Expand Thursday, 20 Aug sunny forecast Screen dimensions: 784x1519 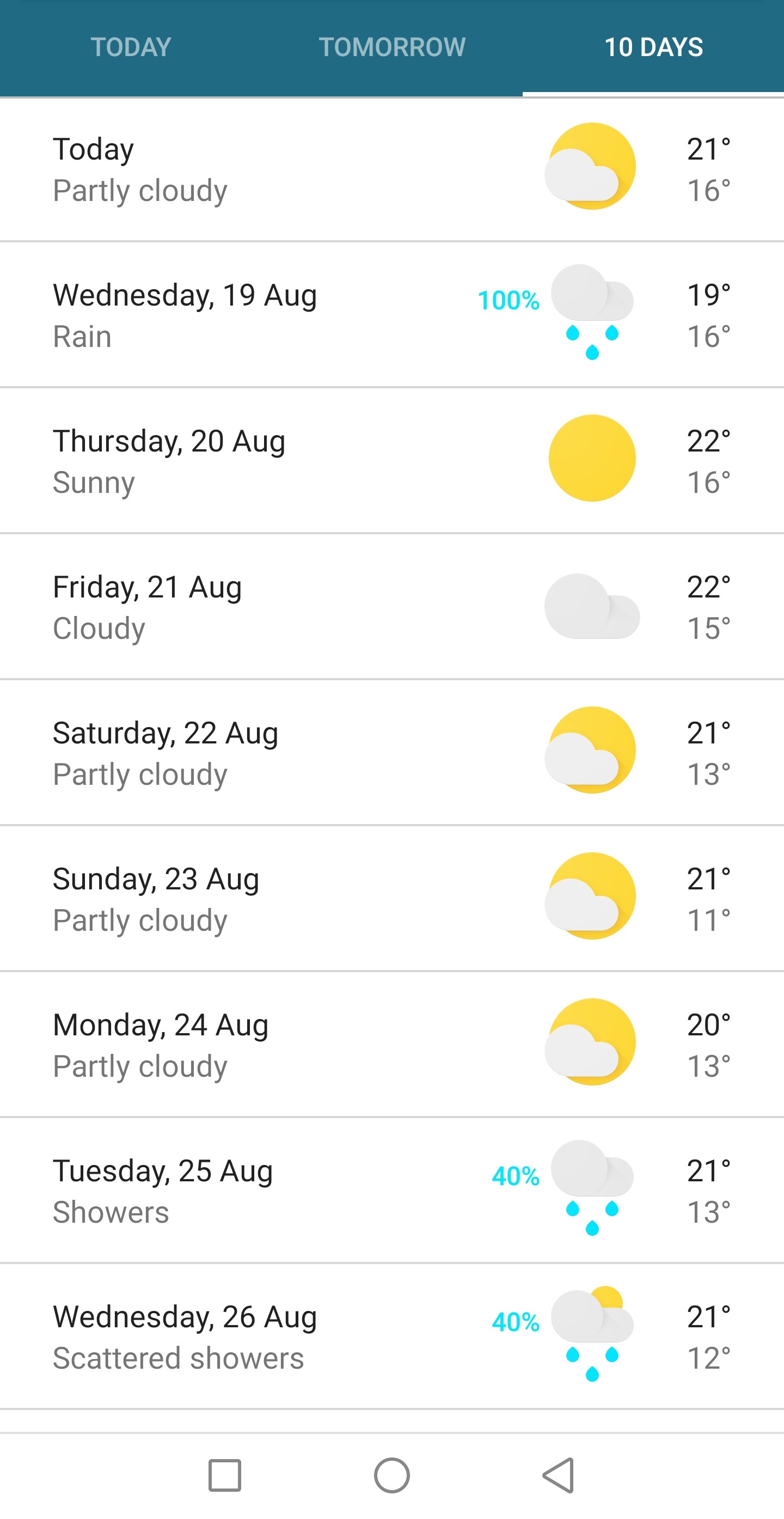click(392, 461)
